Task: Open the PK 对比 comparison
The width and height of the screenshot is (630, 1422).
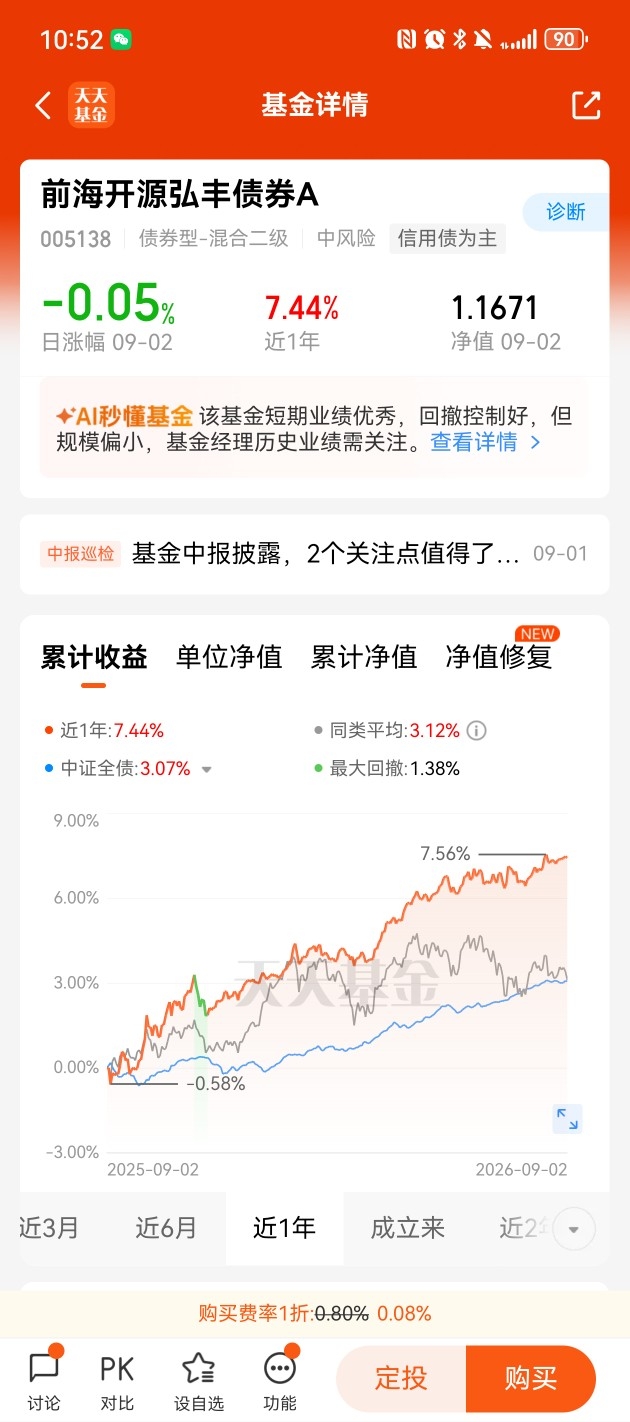Action: tap(117, 1380)
